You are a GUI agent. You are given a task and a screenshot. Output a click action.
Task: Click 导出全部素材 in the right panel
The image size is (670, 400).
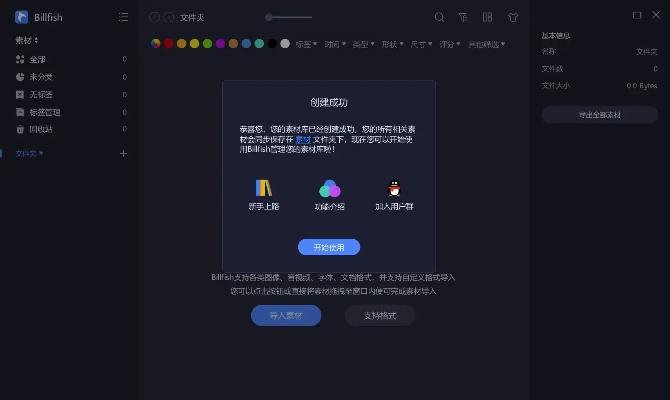[x=599, y=114]
